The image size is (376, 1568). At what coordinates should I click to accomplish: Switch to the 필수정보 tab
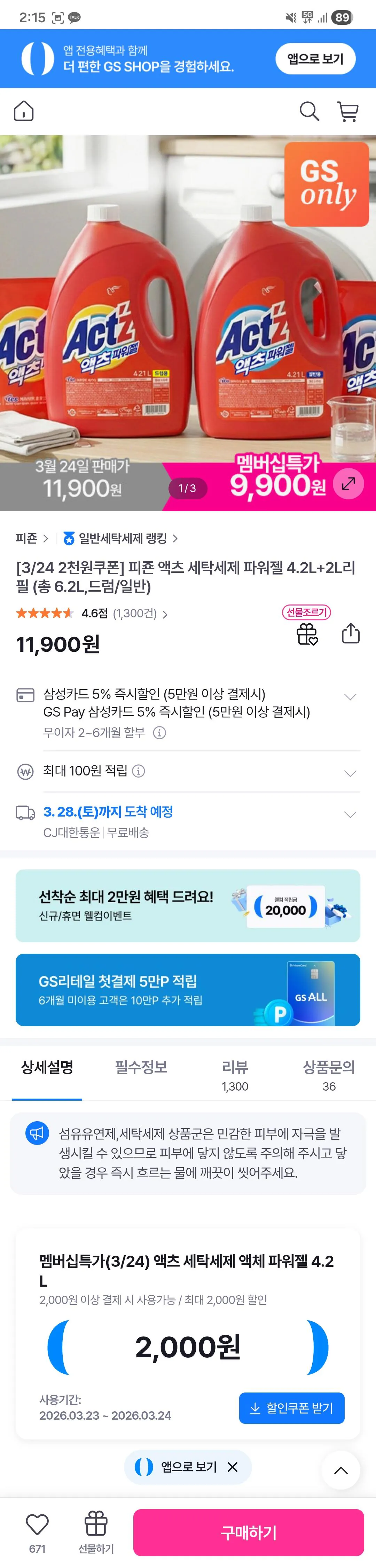141,1067
